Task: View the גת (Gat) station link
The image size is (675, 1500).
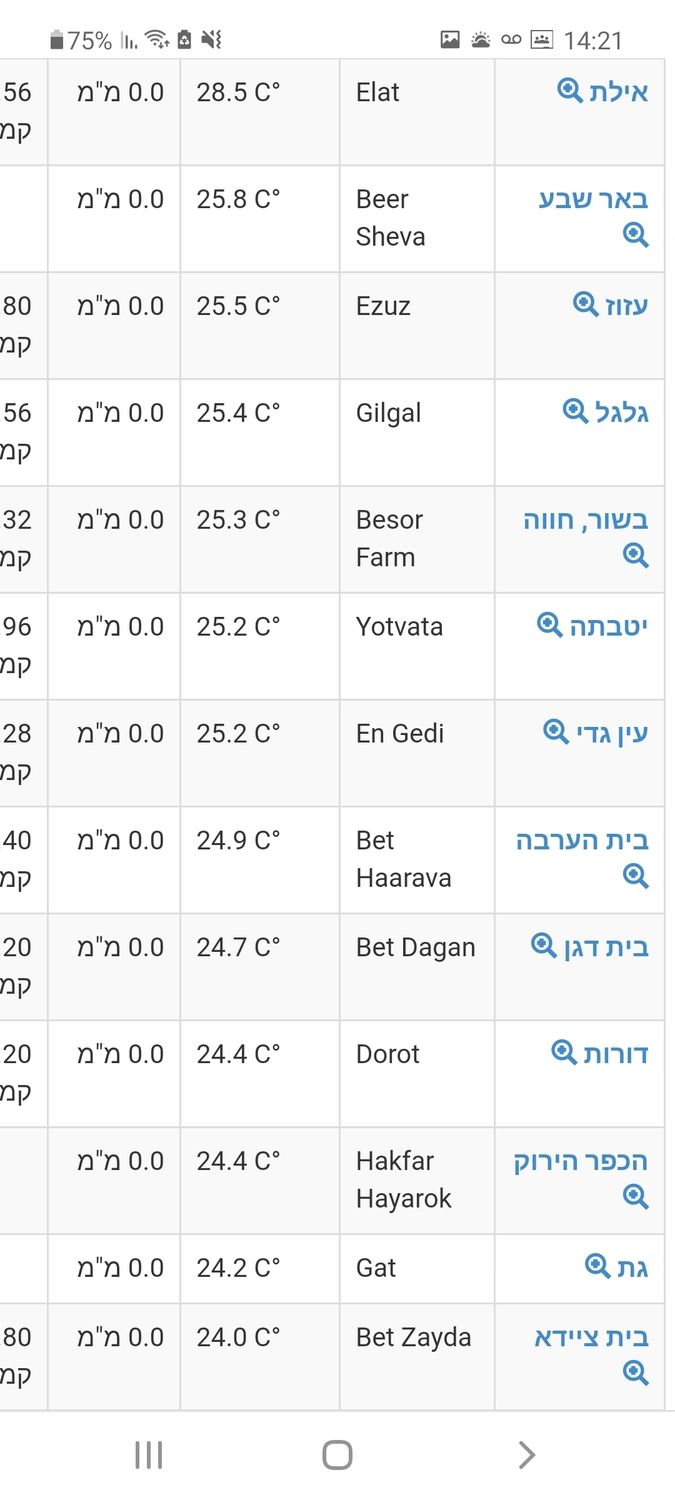Action: coord(618,1268)
